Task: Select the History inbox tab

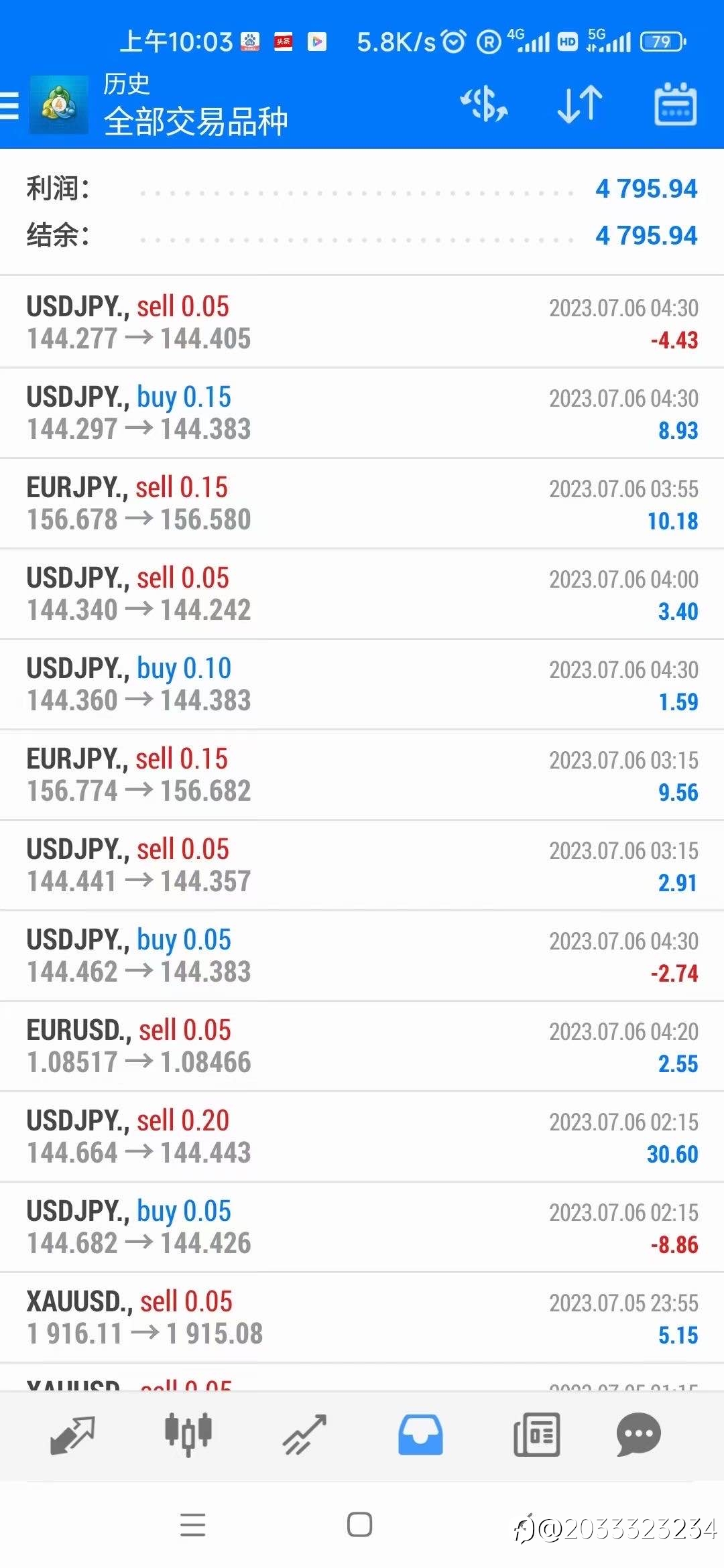Action: click(x=420, y=1435)
